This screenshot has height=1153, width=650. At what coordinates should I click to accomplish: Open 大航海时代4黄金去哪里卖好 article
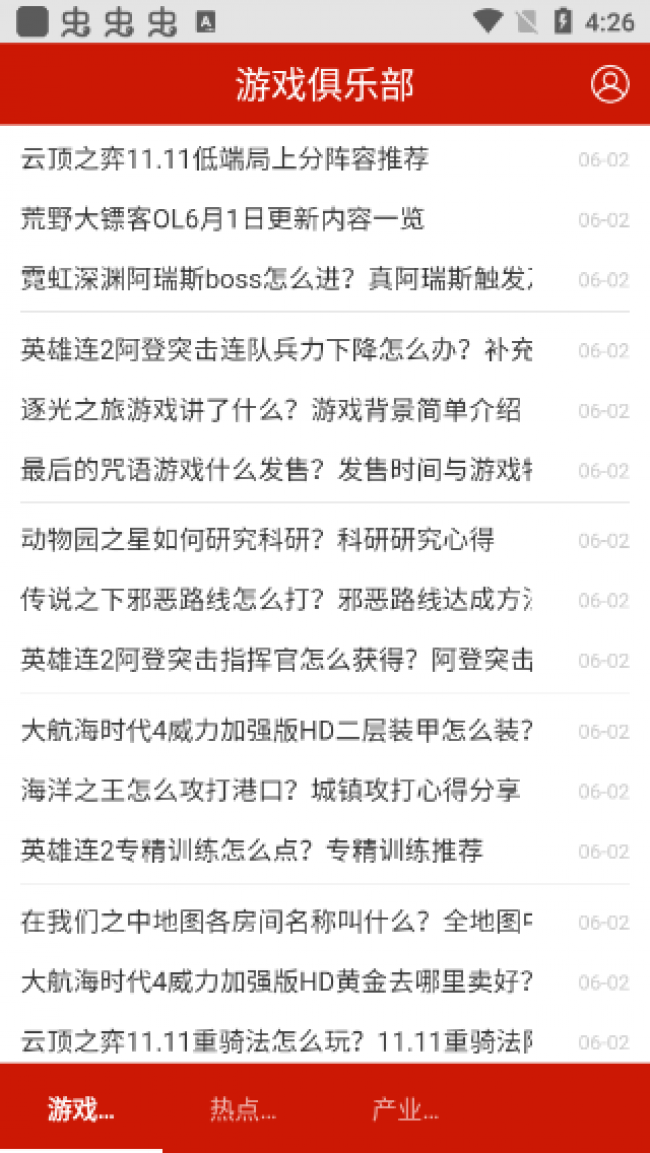tap(276, 982)
